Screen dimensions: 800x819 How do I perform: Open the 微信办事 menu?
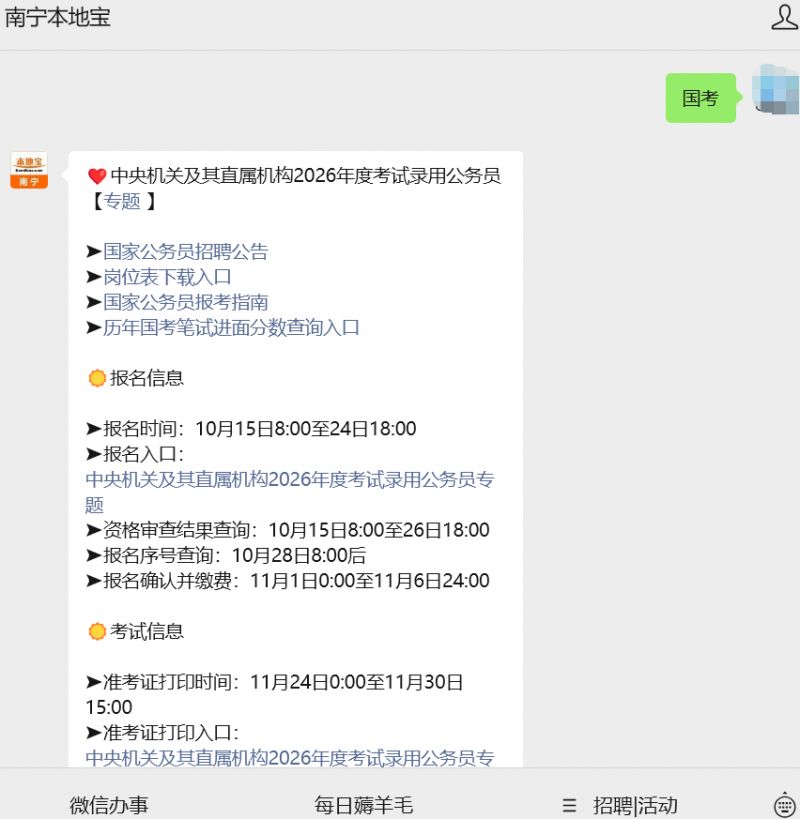(109, 805)
